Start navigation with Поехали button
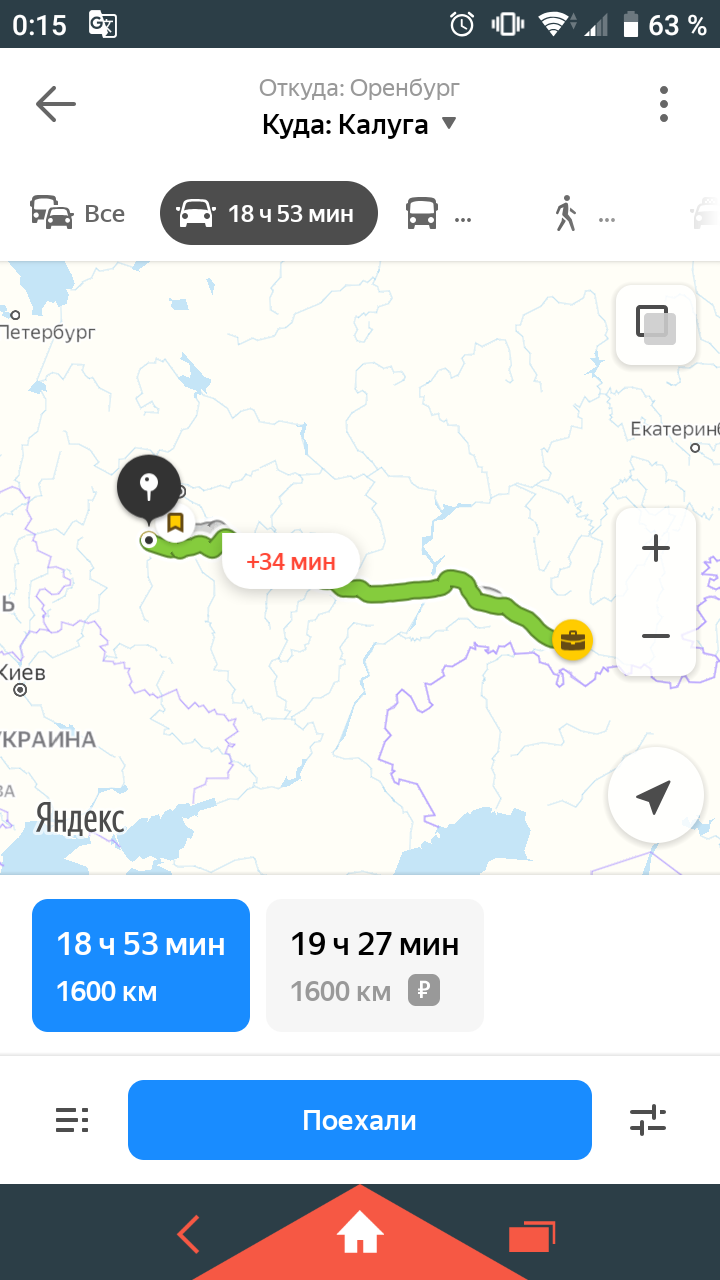Viewport: 720px width, 1280px height. click(x=360, y=1120)
